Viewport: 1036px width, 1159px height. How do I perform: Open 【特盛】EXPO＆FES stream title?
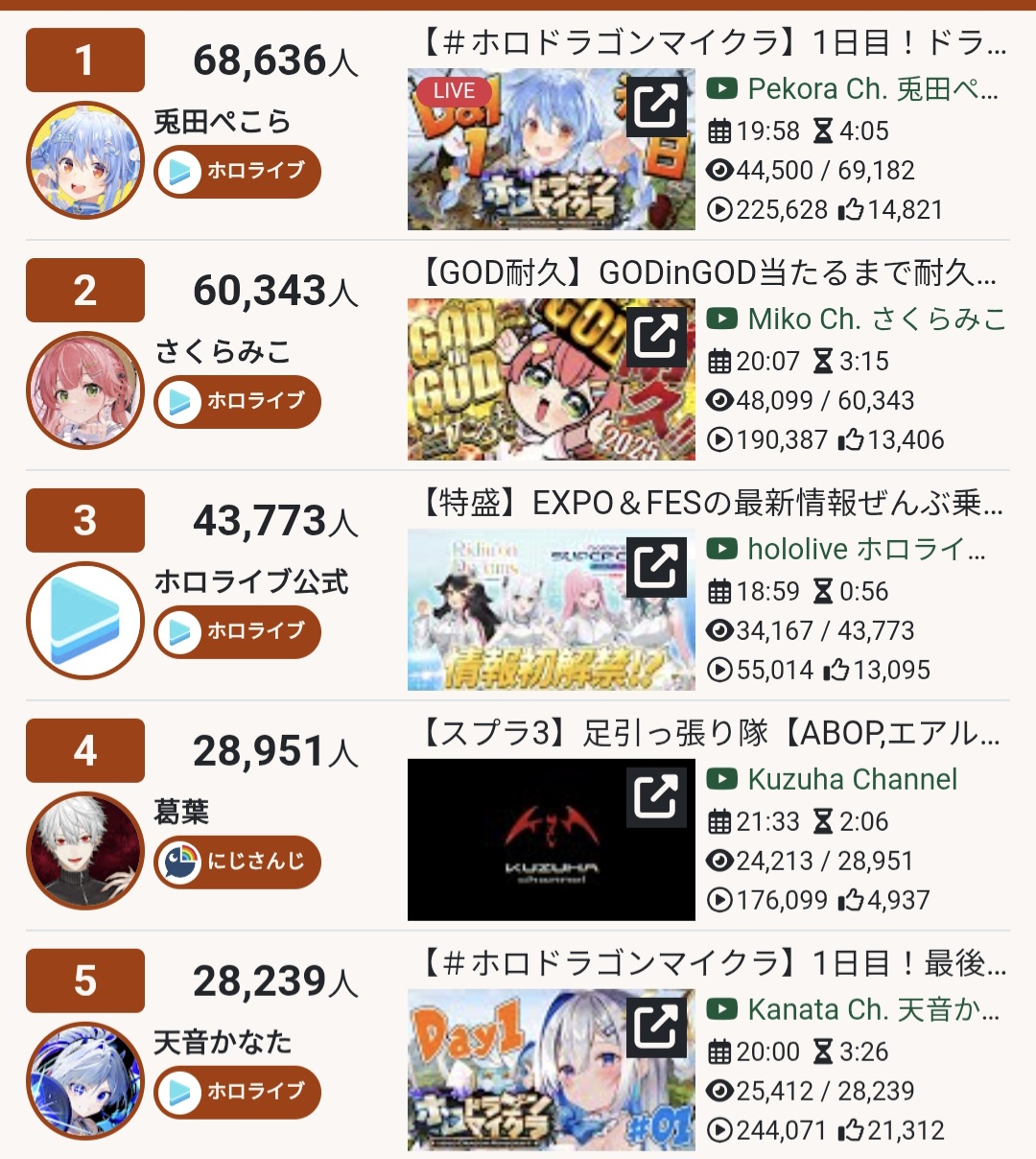click(710, 503)
